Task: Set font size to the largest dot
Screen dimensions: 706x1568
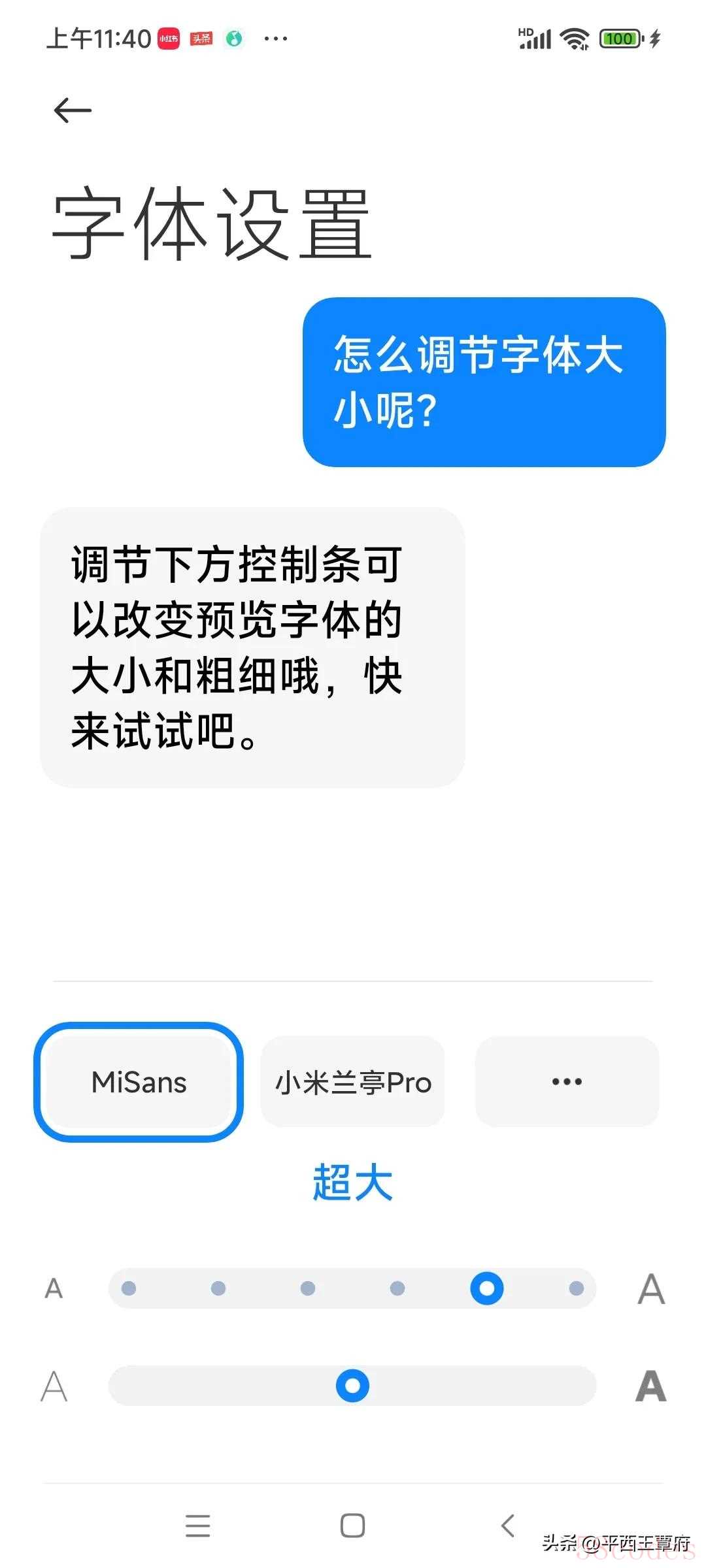Action: click(577, 1288)
